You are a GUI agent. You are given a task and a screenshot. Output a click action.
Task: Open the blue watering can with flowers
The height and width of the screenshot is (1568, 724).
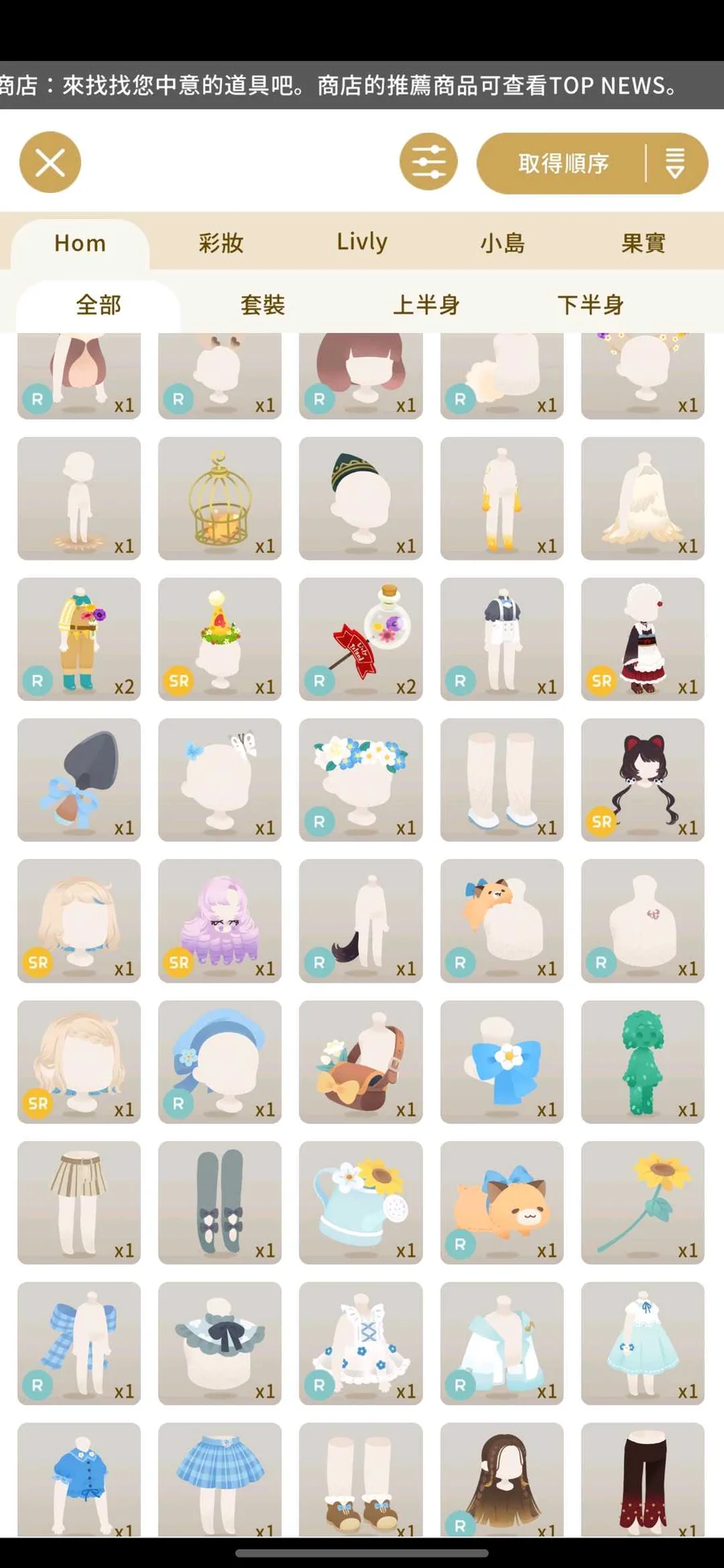360,1202
